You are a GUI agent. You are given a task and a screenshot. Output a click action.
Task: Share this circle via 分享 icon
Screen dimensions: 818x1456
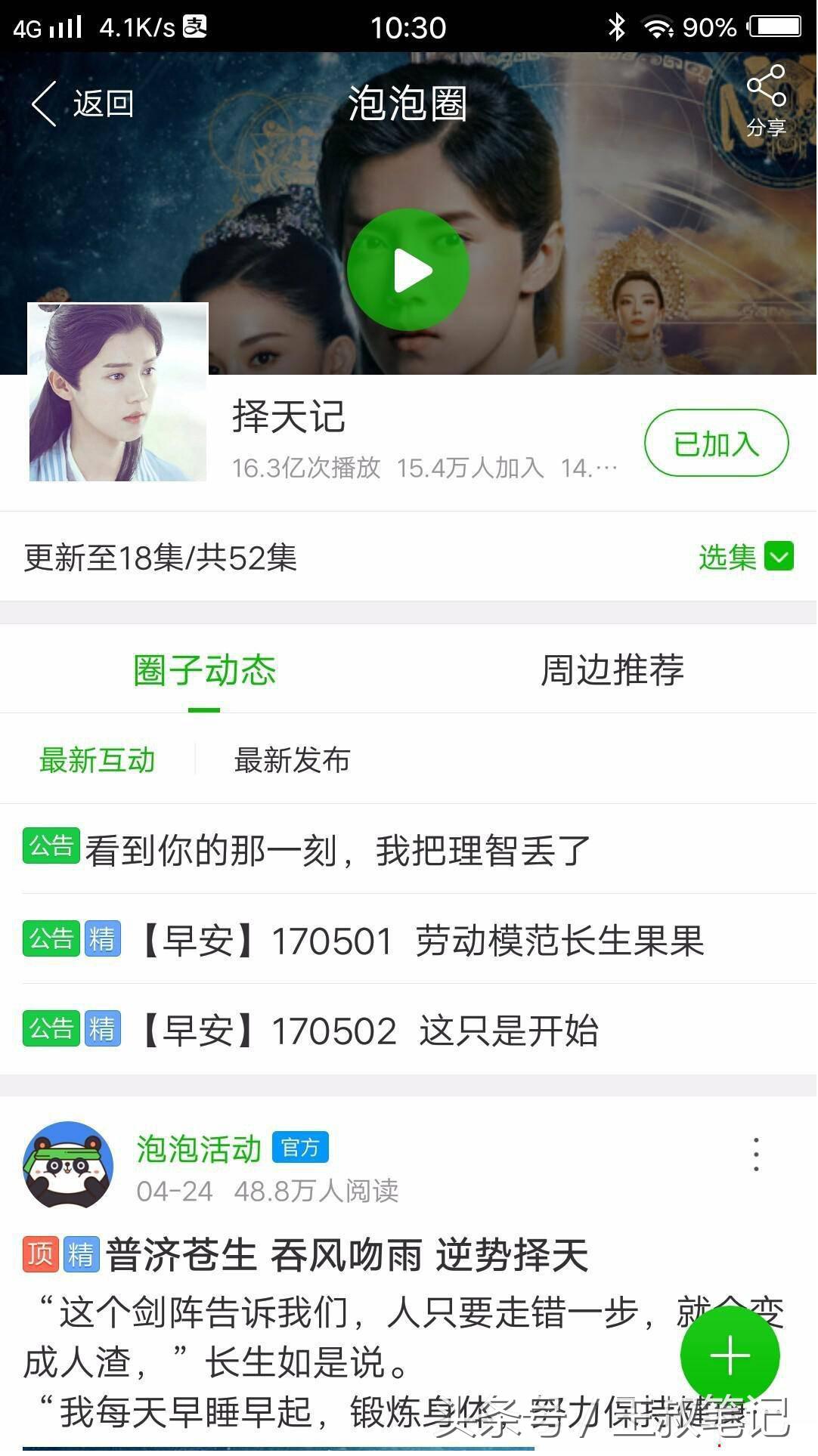[x=766, y=100]
